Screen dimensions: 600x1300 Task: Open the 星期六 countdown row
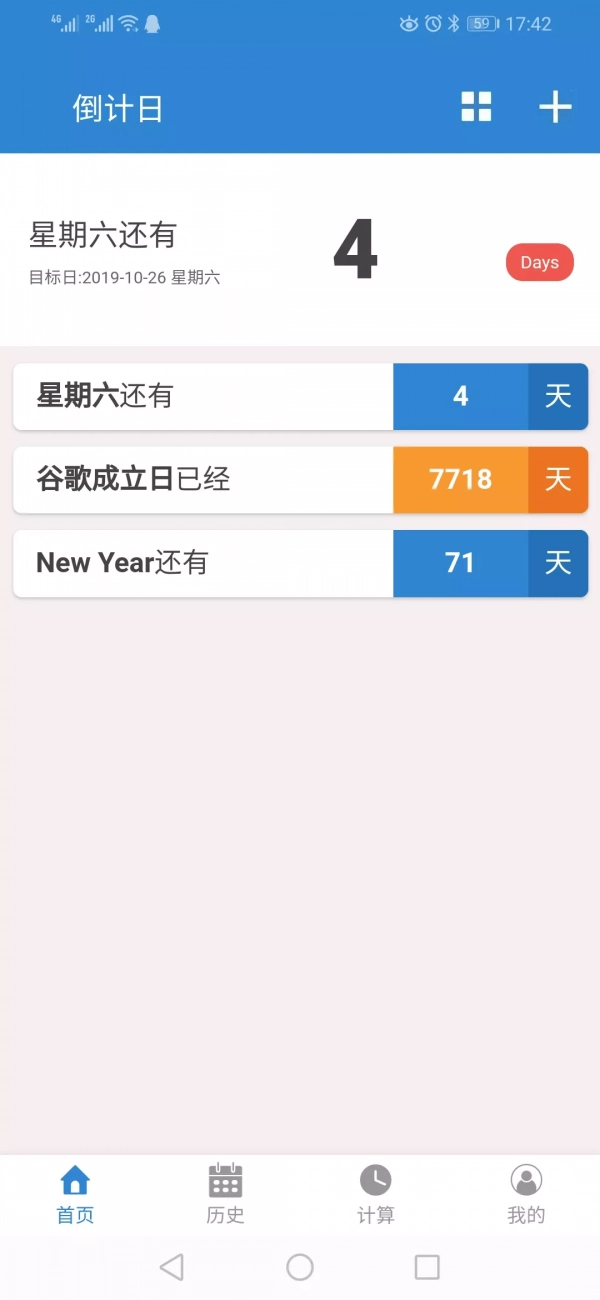click(x=300, y=396)
